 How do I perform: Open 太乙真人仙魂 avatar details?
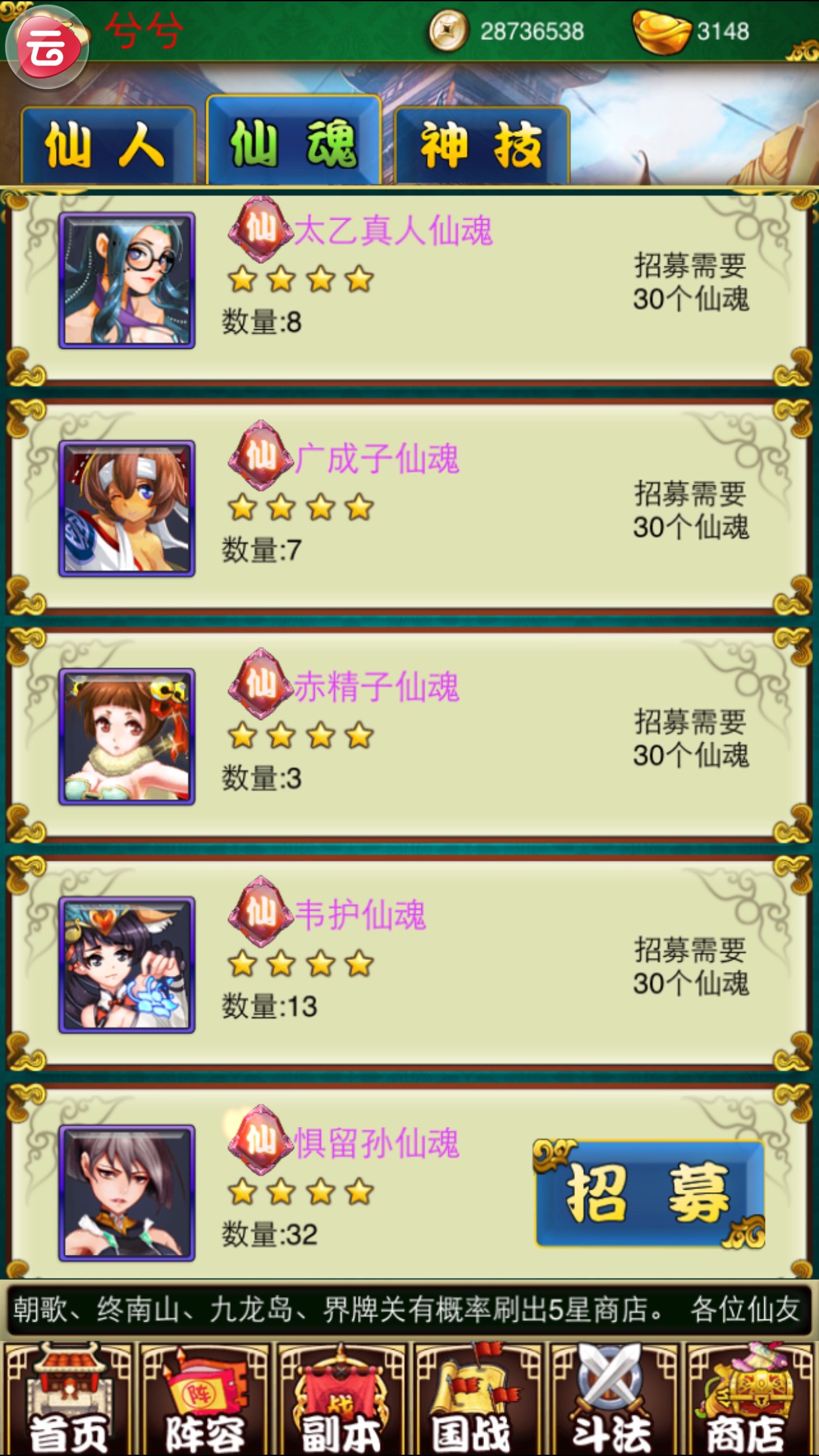[127, 280]
